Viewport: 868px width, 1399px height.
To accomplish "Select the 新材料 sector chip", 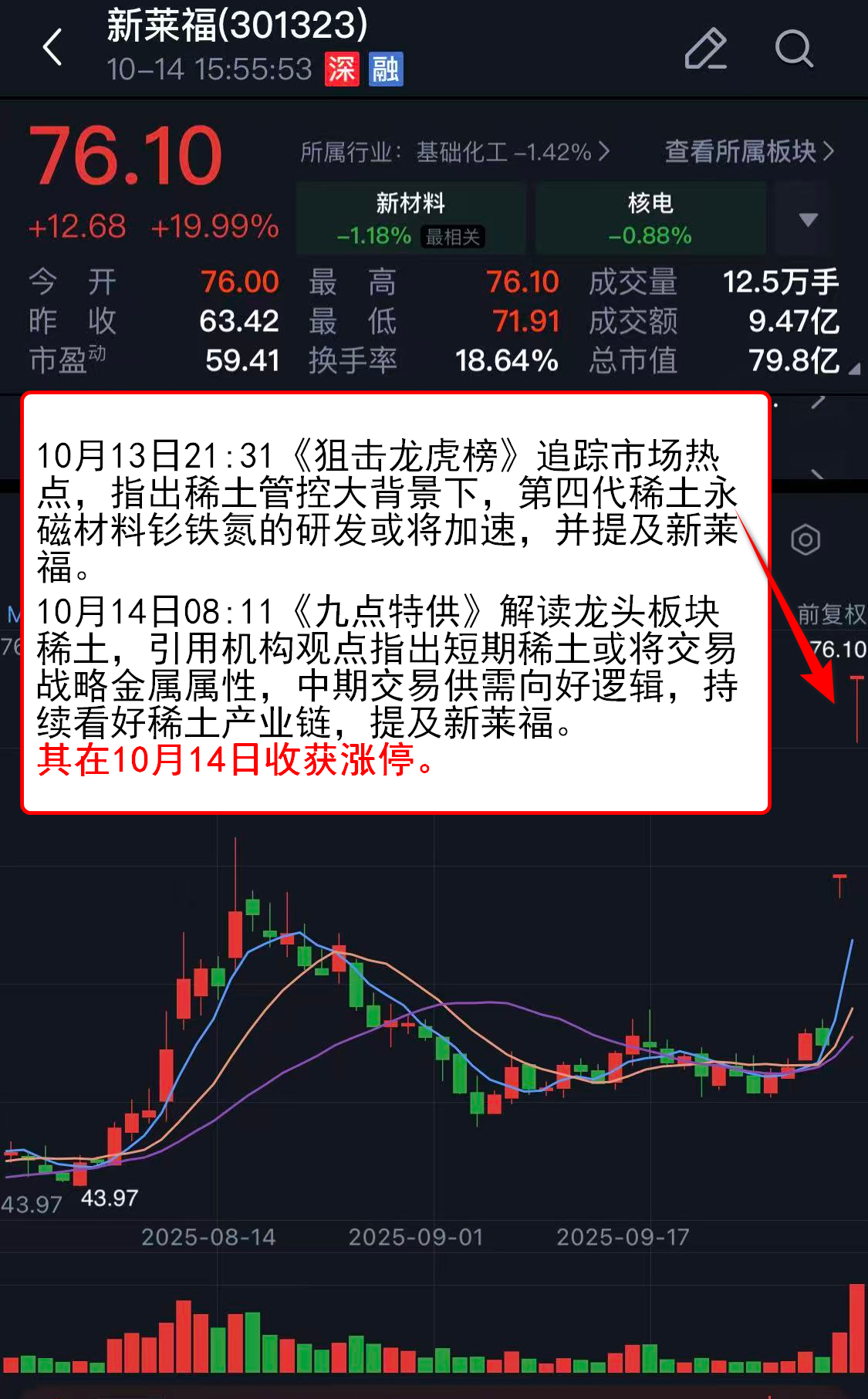I will click(x=410, y=218).
